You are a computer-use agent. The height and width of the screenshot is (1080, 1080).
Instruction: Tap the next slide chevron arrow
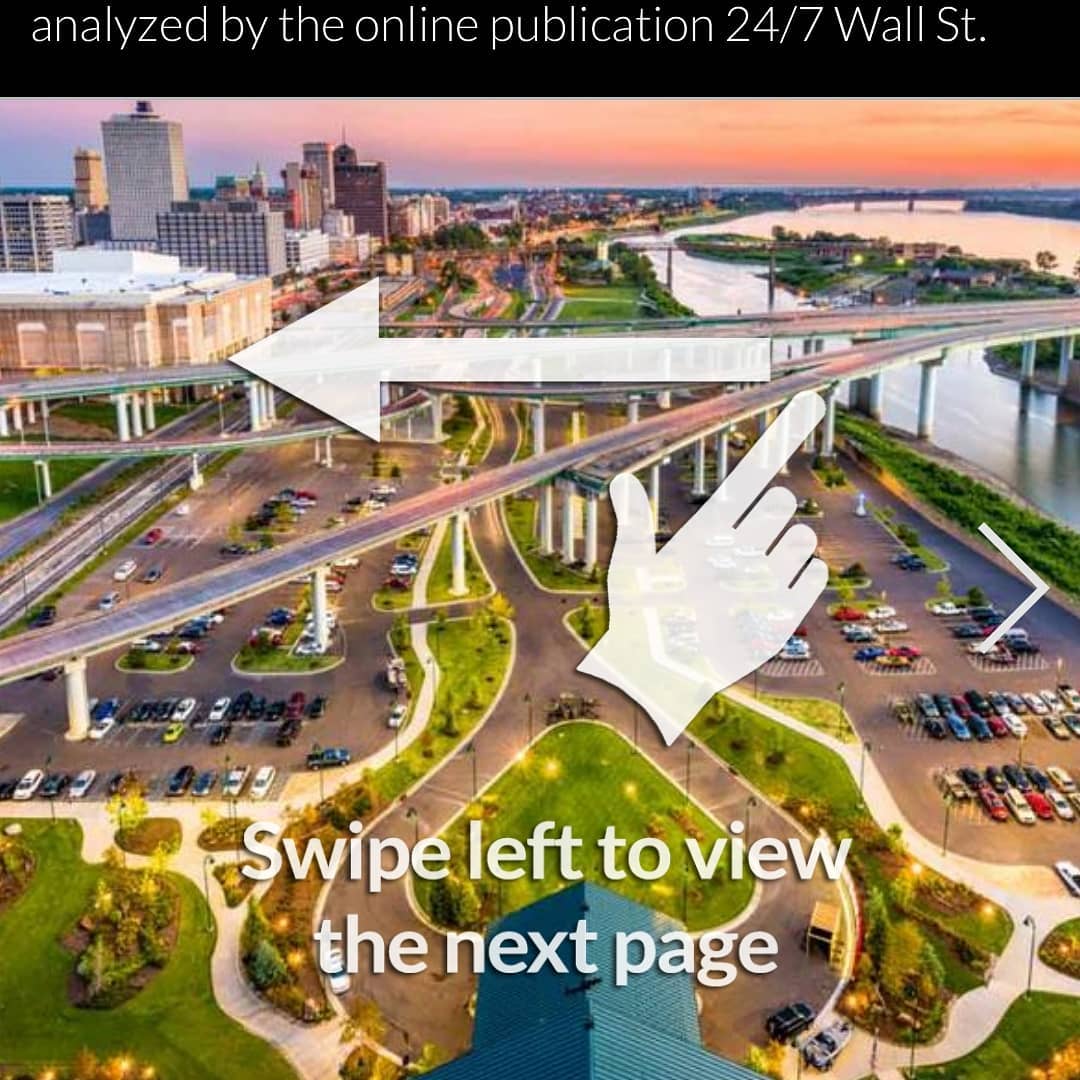(1014, 590)
